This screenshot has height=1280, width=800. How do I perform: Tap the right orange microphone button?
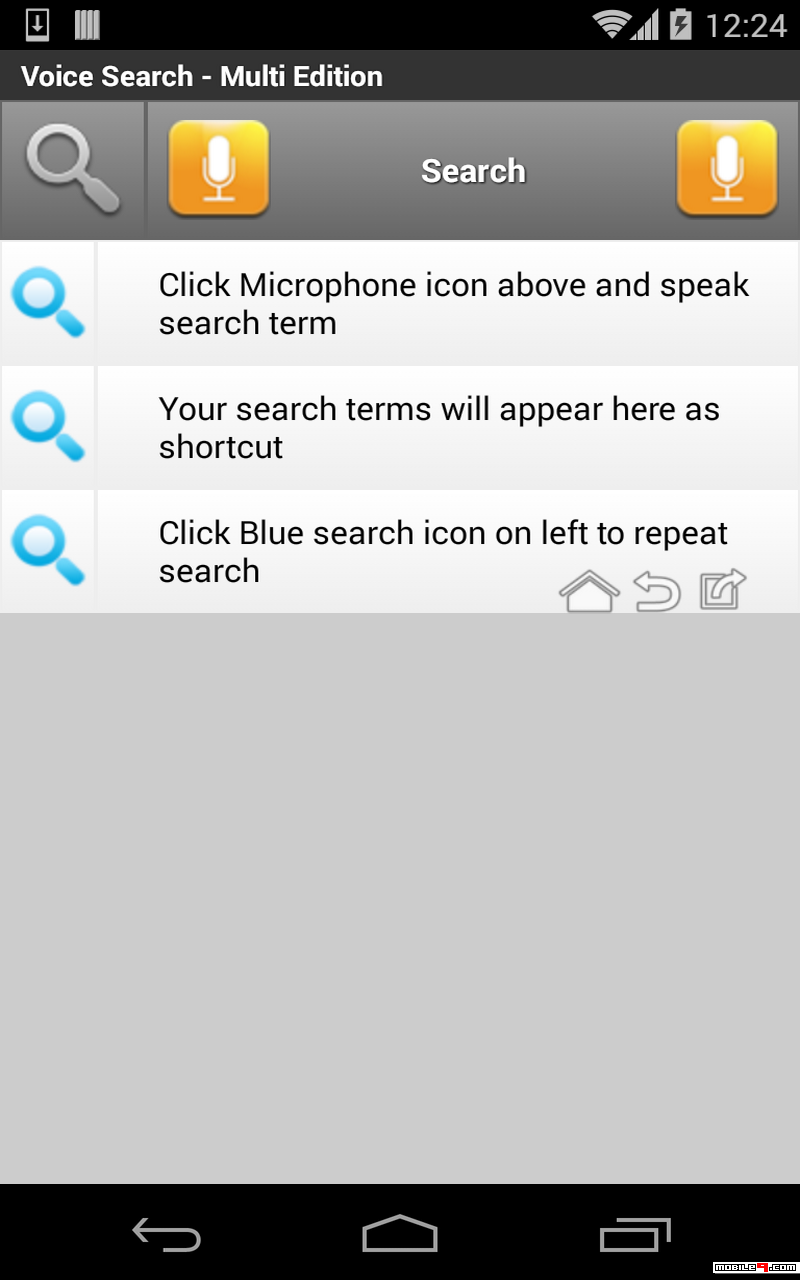coord(727,169)
